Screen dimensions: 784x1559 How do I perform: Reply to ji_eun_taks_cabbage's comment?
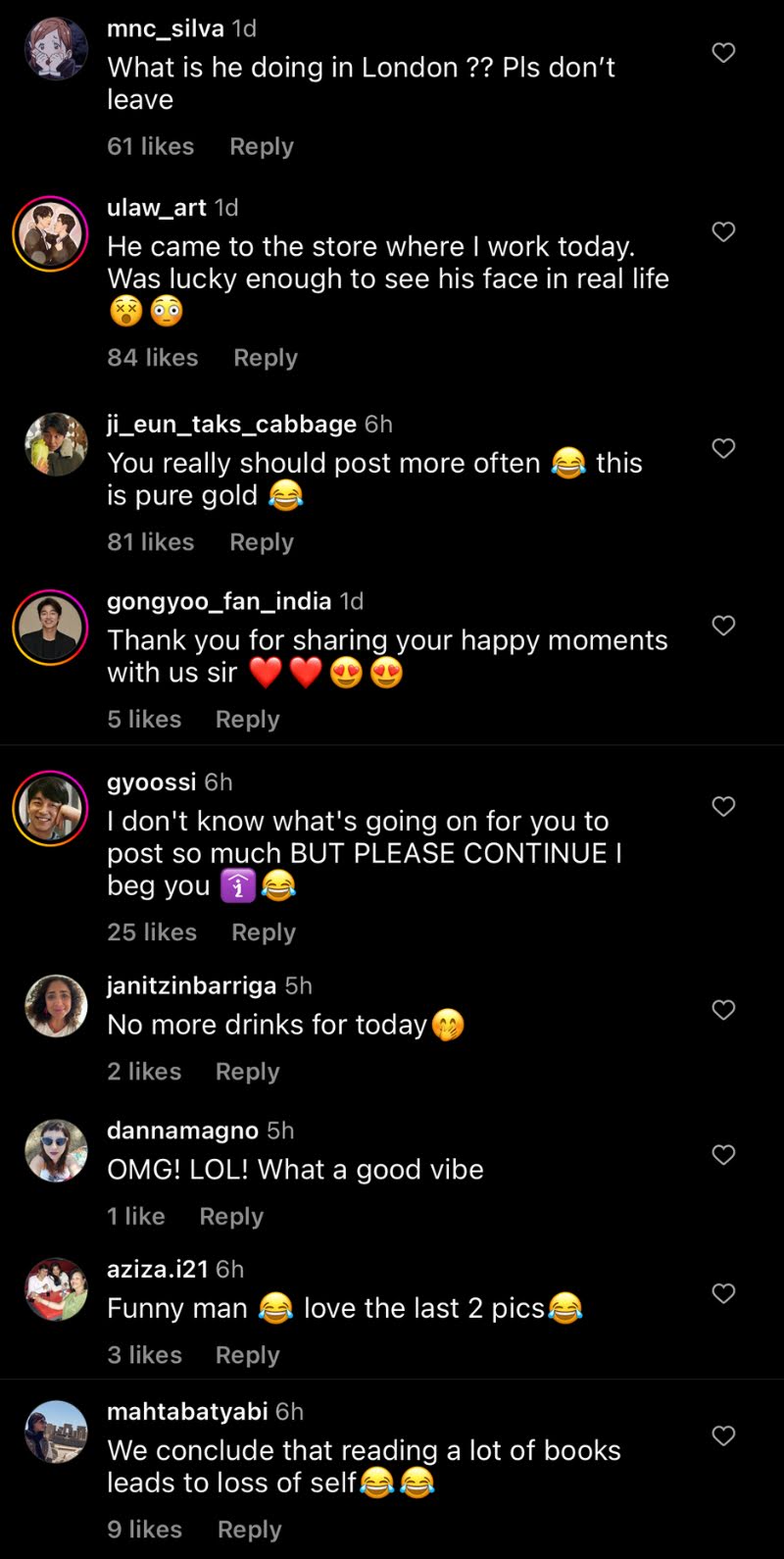tap(261, 542)
